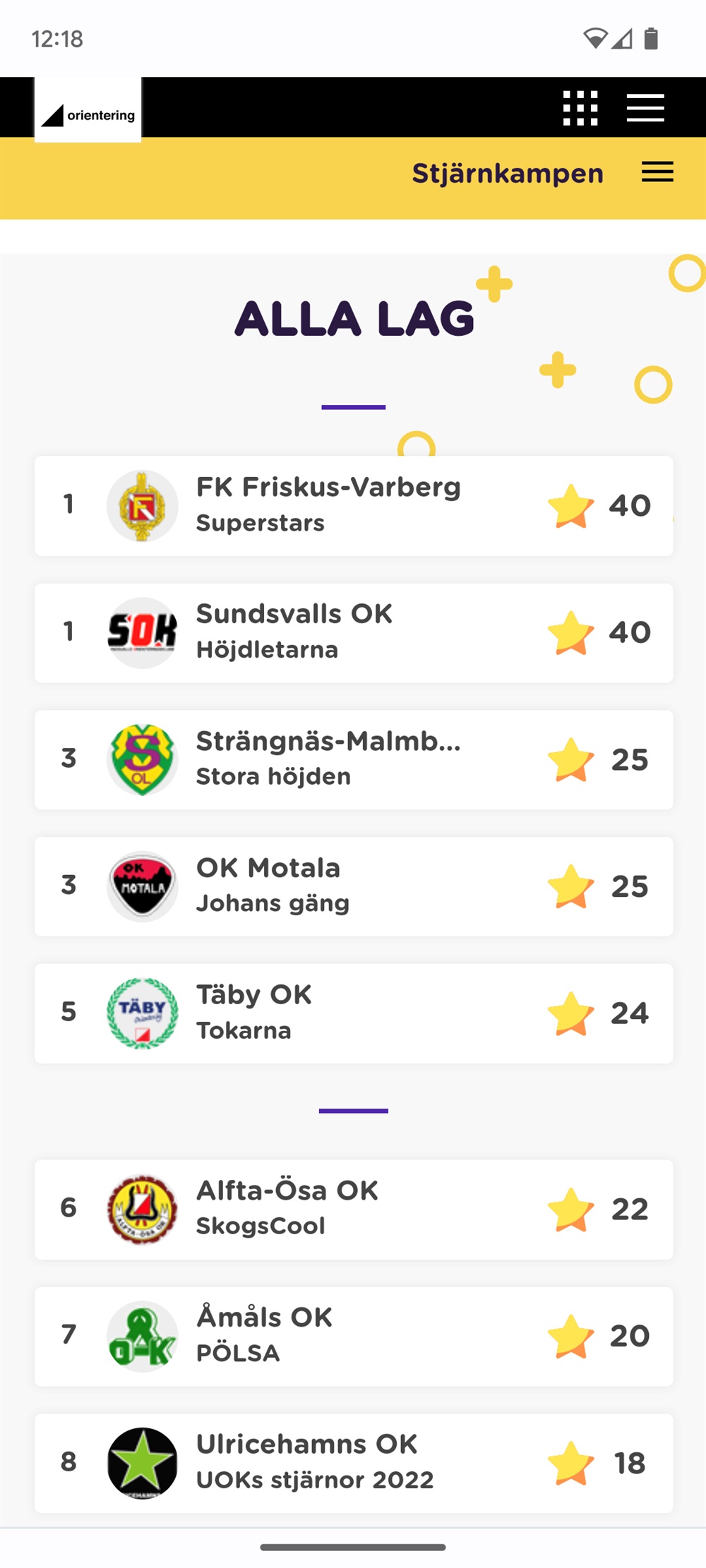Open FK Friskus-Varberg Superstars team

354,506
